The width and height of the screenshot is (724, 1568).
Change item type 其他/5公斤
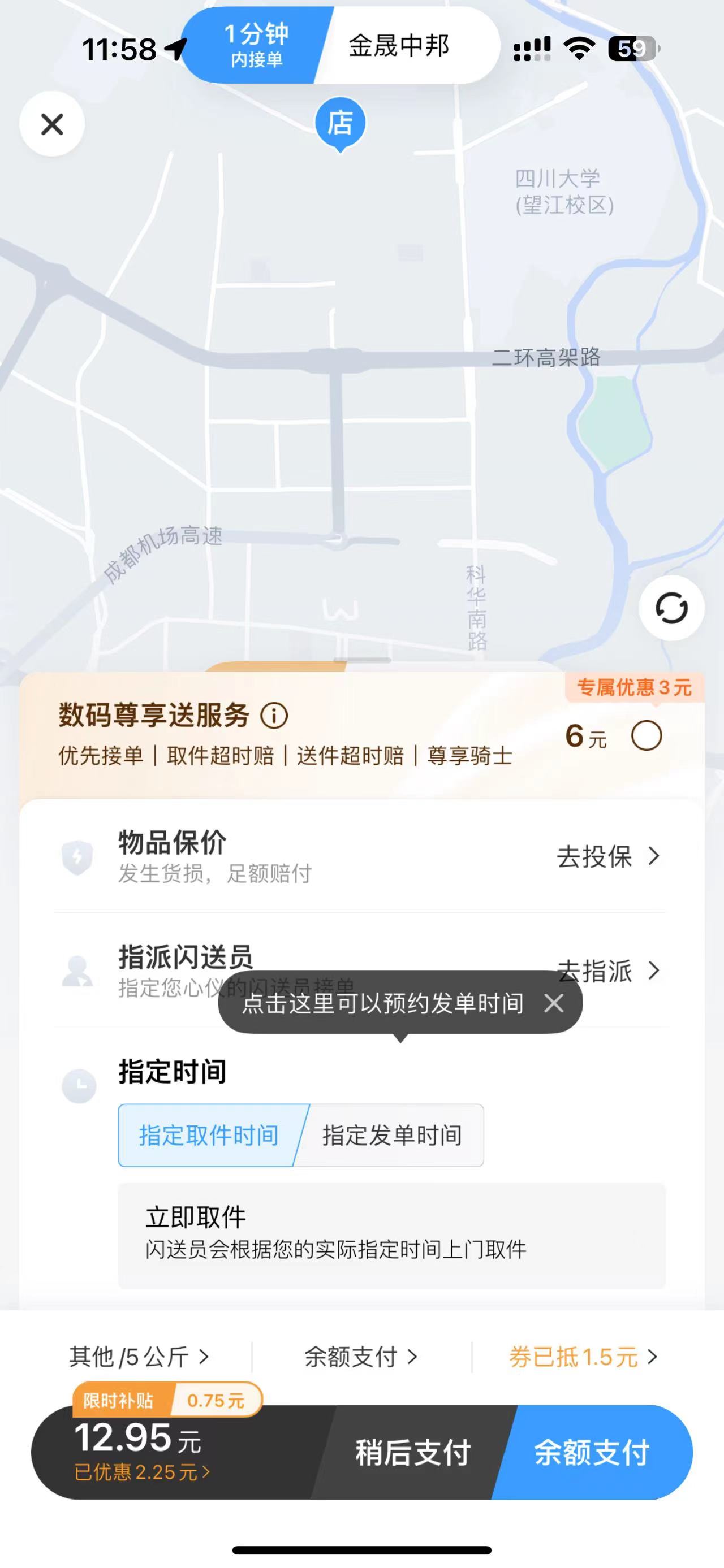tap(140, 1357)
